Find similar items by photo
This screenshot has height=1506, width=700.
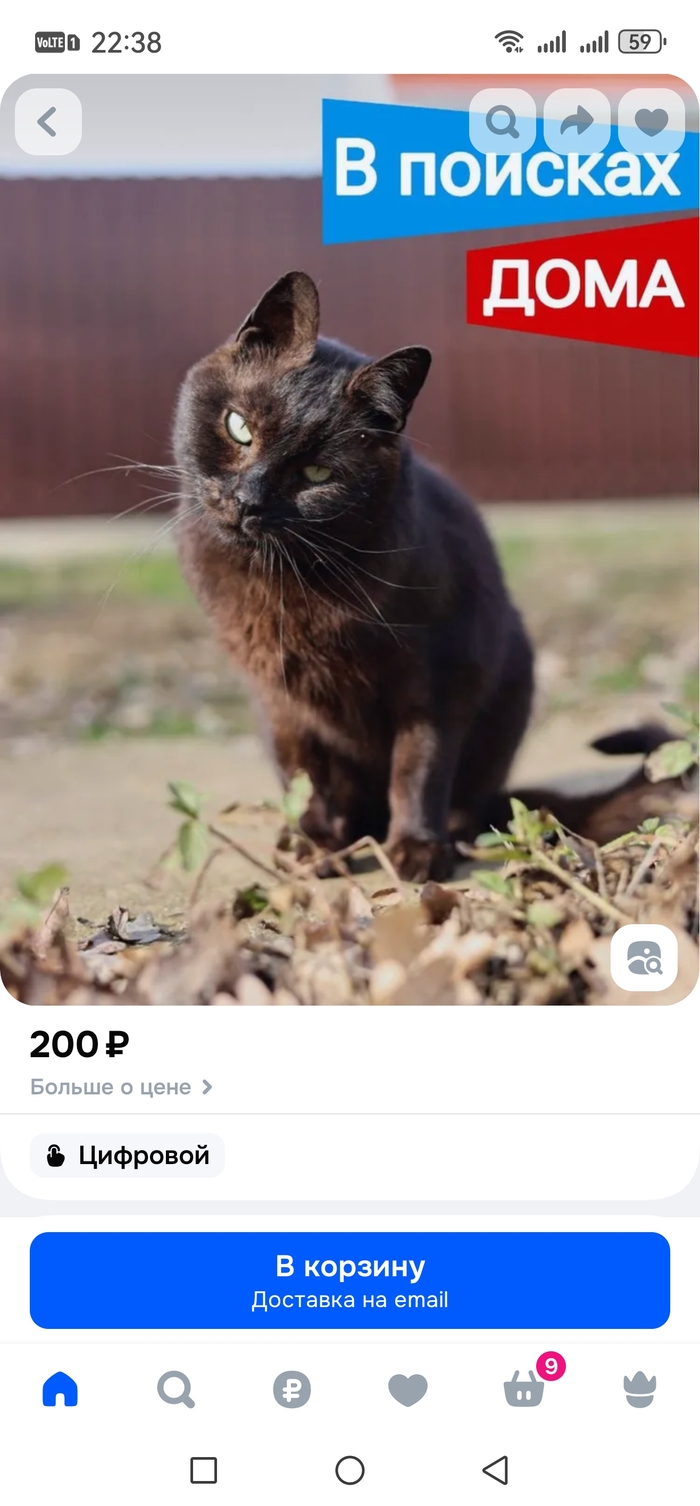644,958
